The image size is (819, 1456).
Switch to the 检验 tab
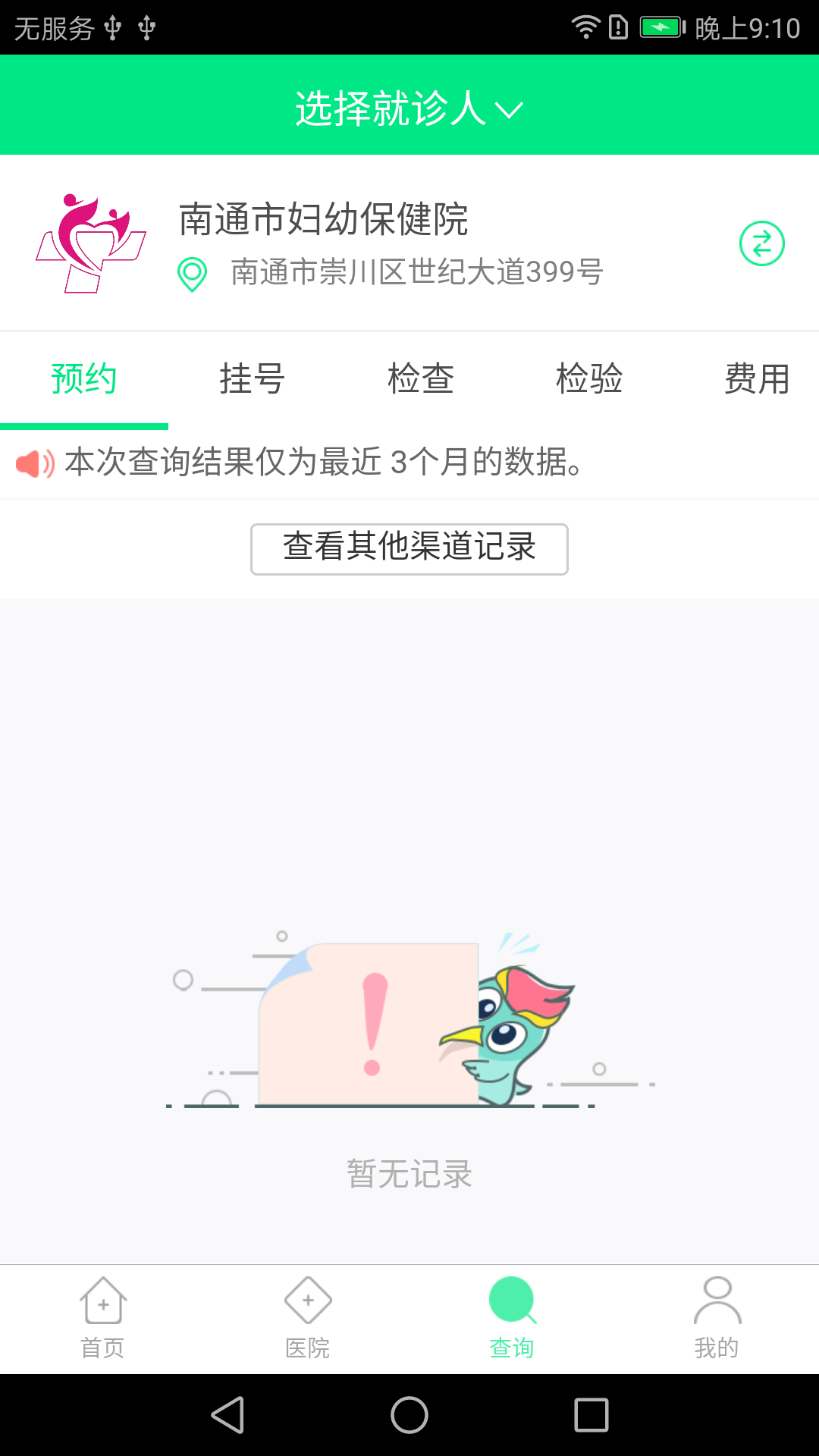[589, 378]
